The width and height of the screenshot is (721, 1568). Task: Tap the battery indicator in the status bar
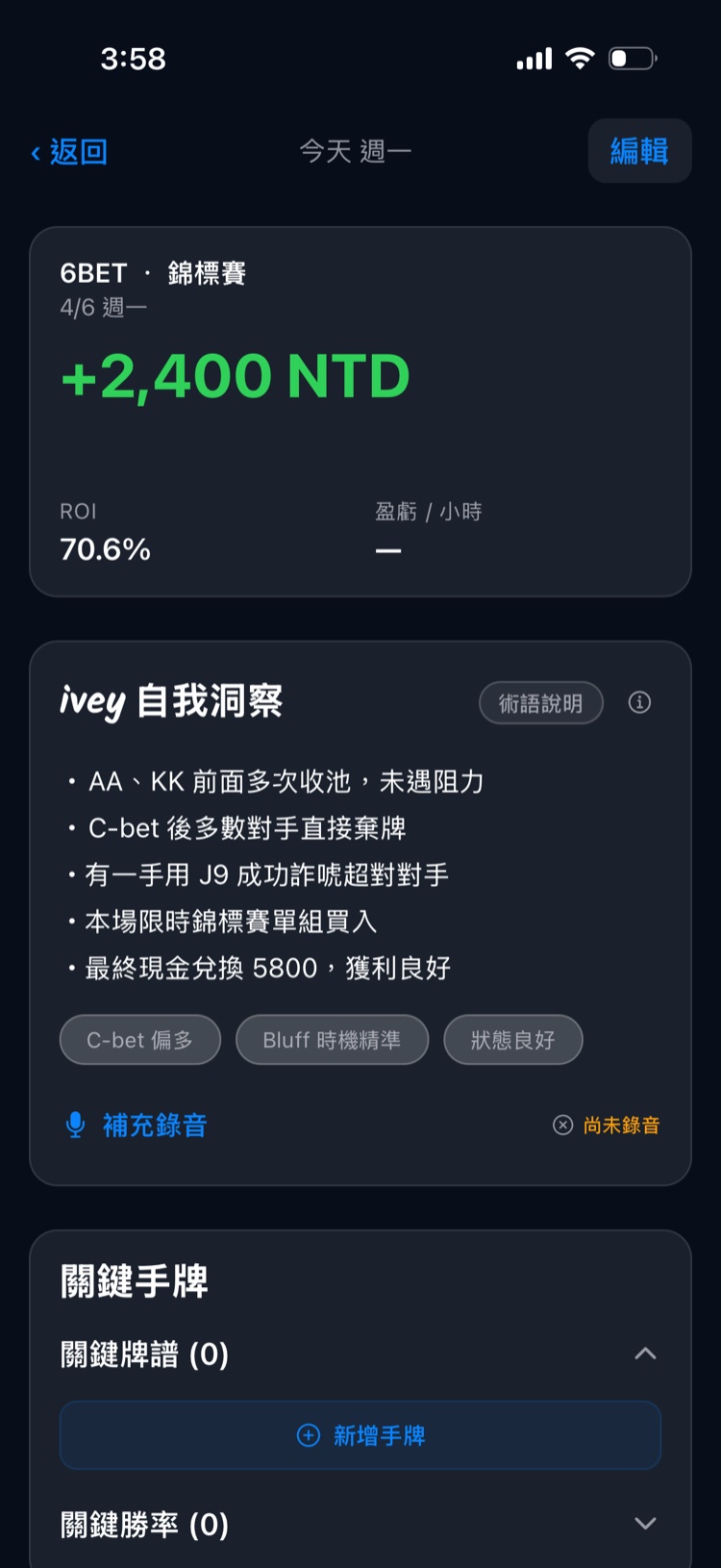click(x=630, y=59)
